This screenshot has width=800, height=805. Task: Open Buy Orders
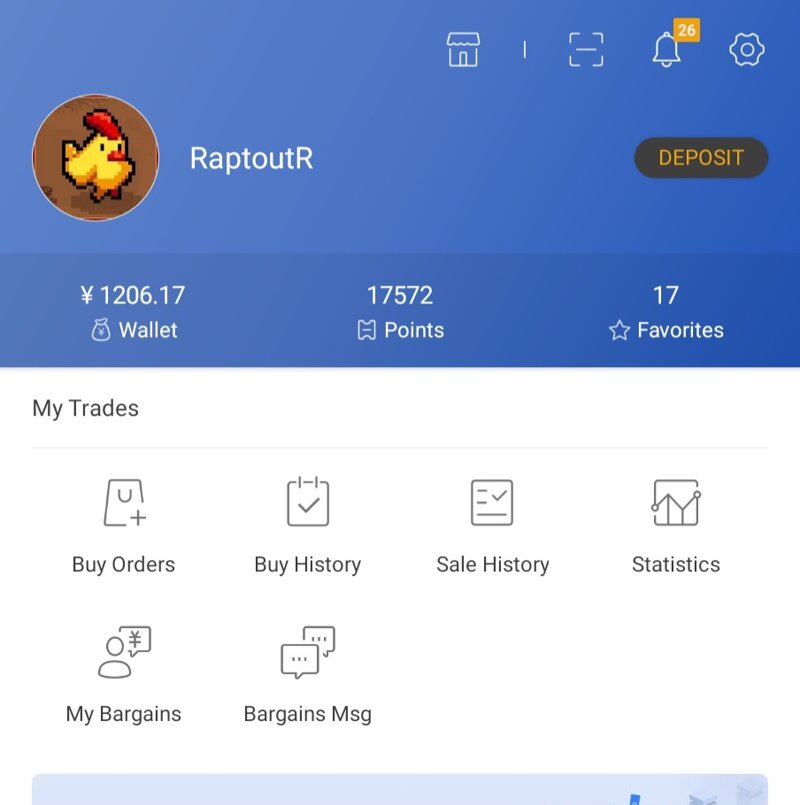[124, 526]
